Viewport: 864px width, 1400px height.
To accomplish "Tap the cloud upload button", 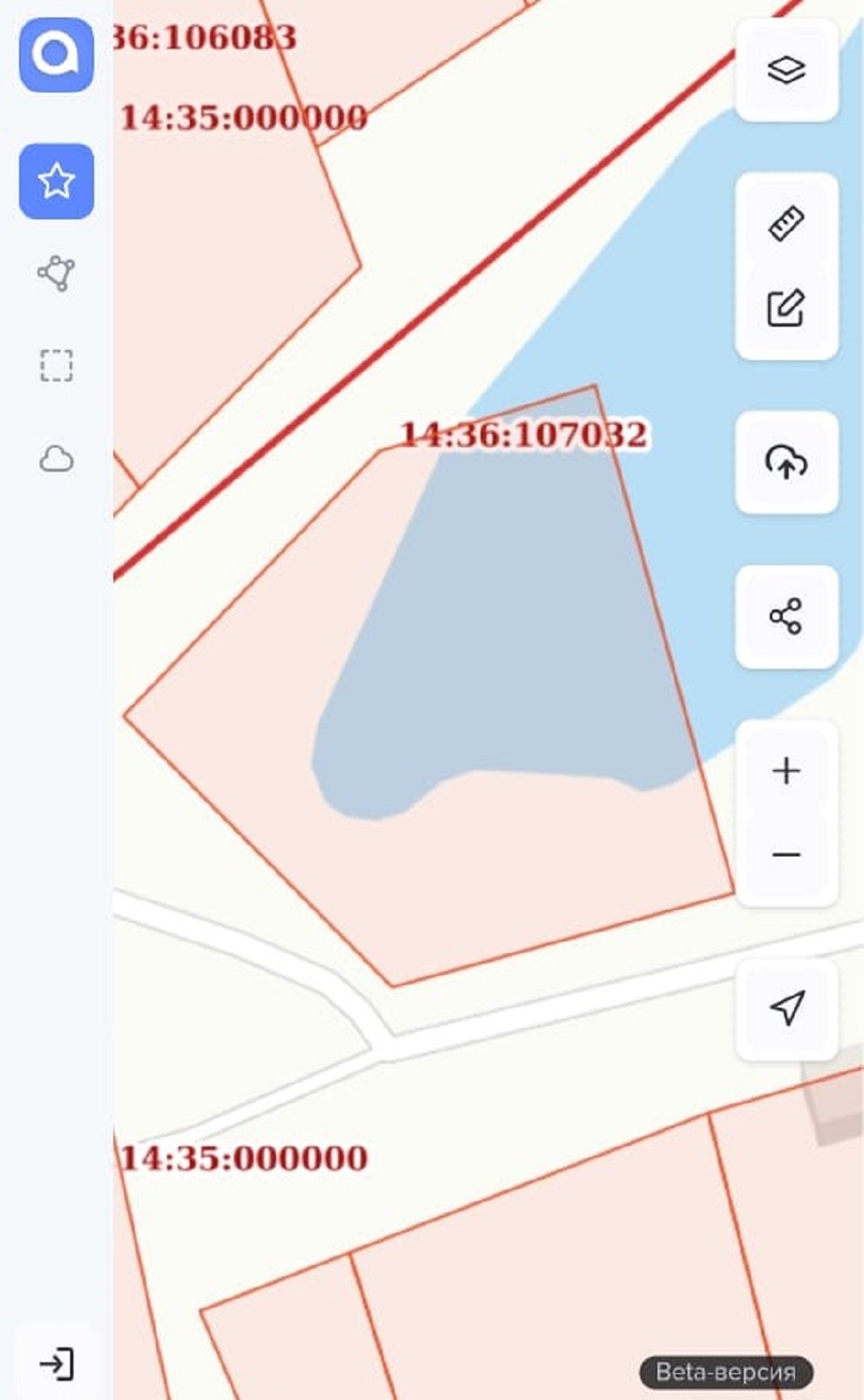I will (786, 462).
